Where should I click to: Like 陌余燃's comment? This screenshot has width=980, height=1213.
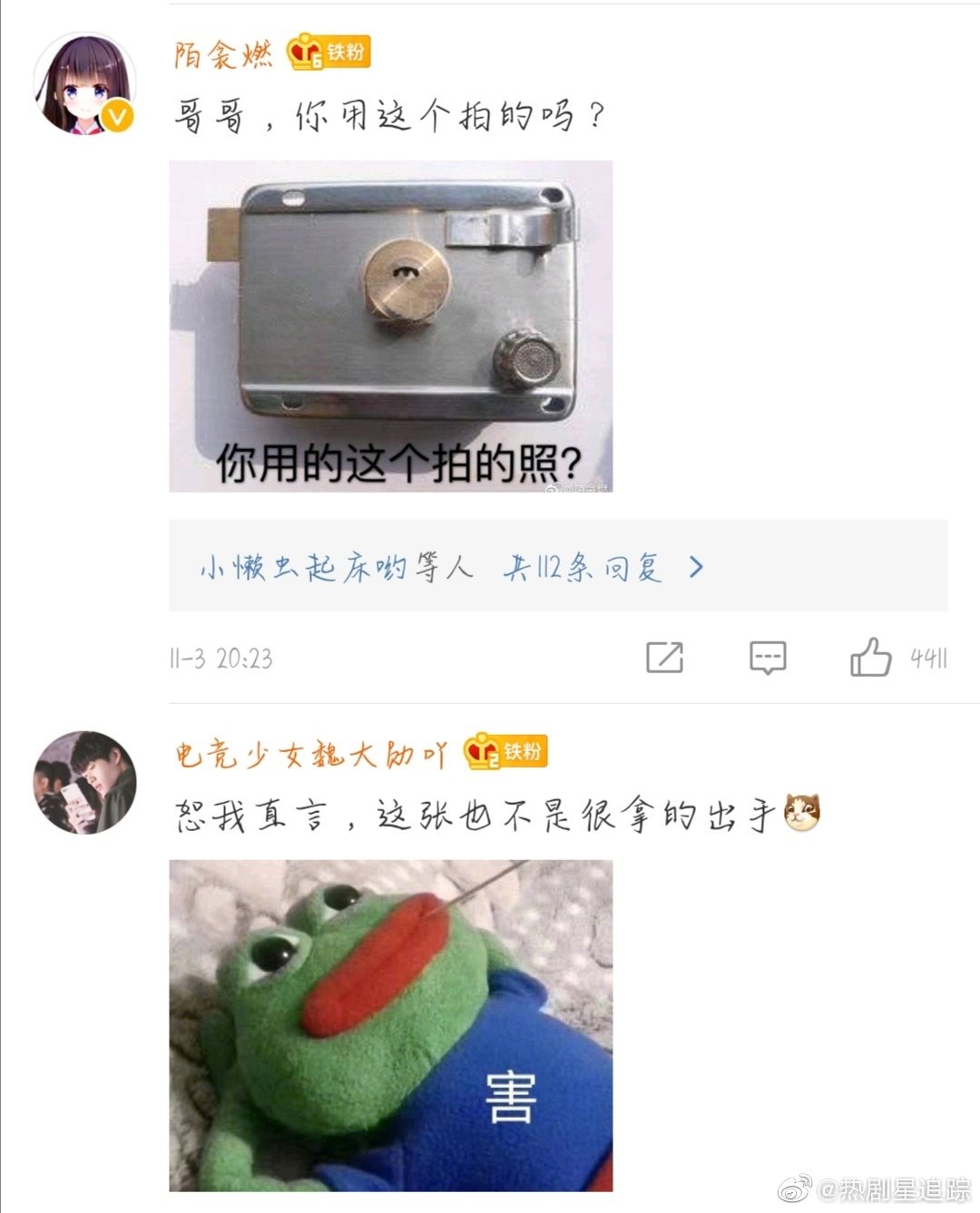(871, 657)
